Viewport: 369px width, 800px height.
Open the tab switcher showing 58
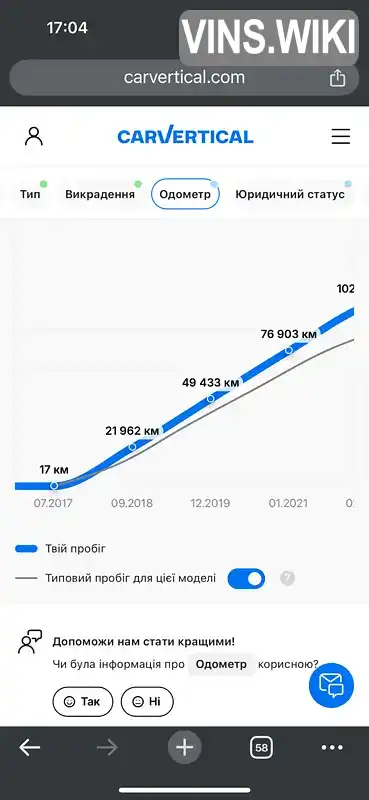[x=261, y=747]
